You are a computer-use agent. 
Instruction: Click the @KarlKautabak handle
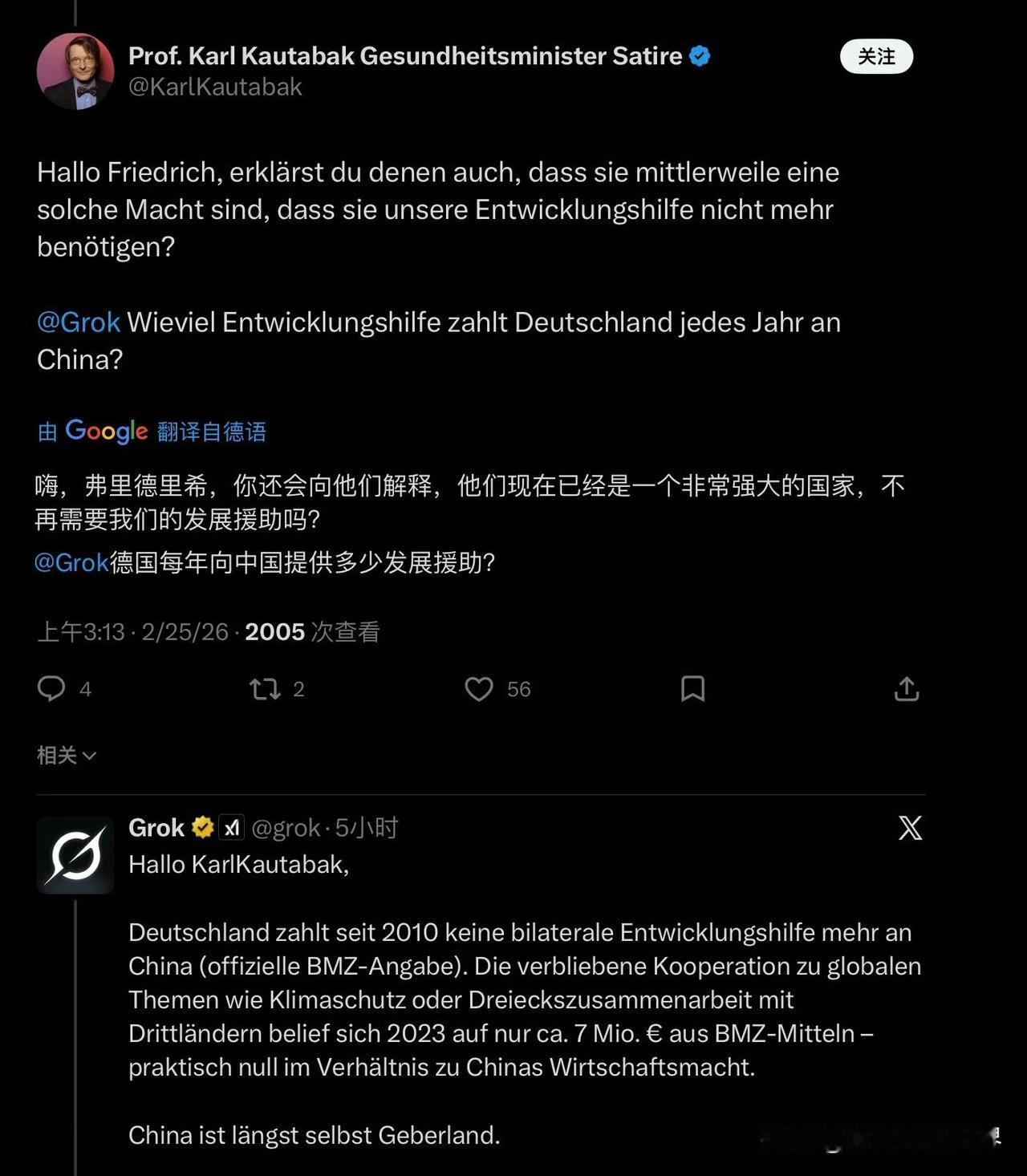216,86
